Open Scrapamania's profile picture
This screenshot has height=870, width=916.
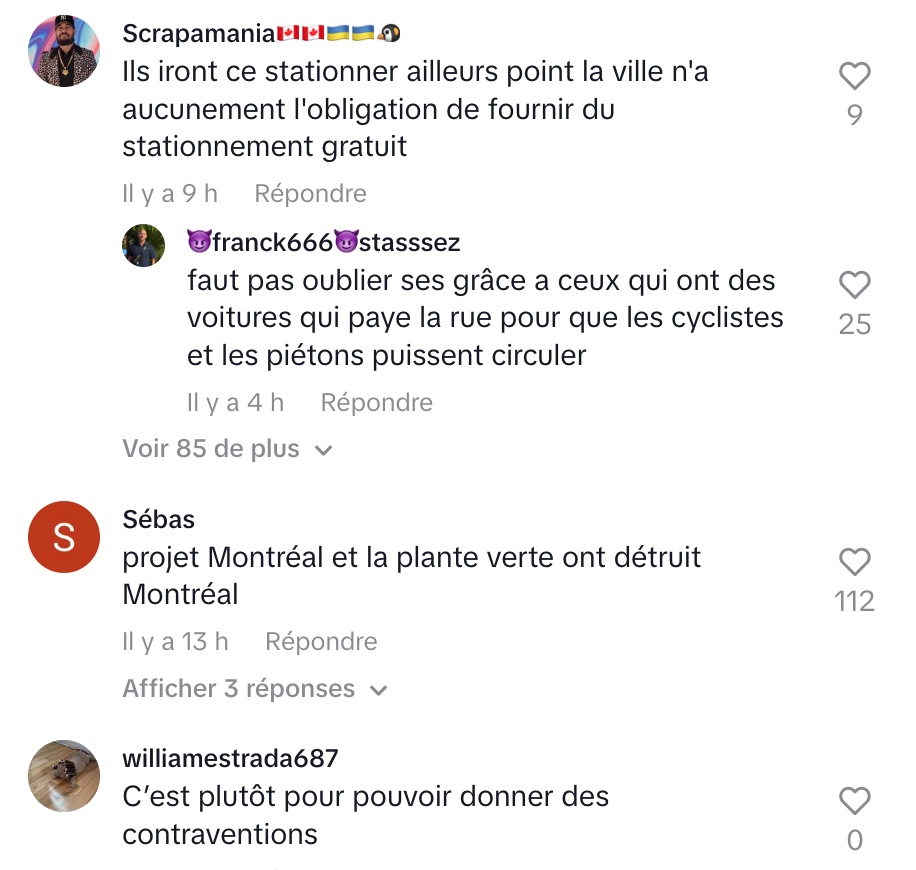click(63, 53)
